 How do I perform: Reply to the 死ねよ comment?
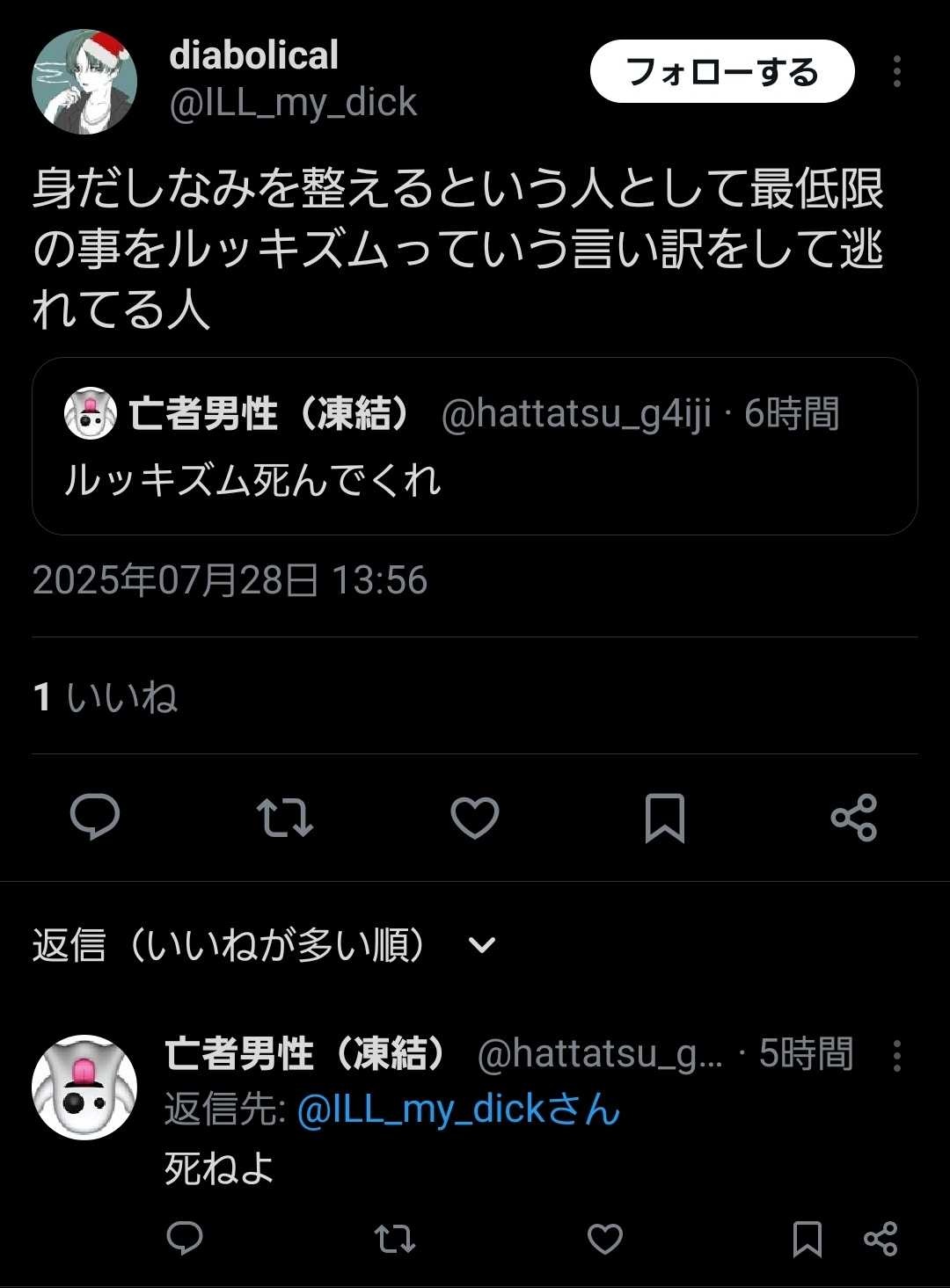pos(185,1238)
